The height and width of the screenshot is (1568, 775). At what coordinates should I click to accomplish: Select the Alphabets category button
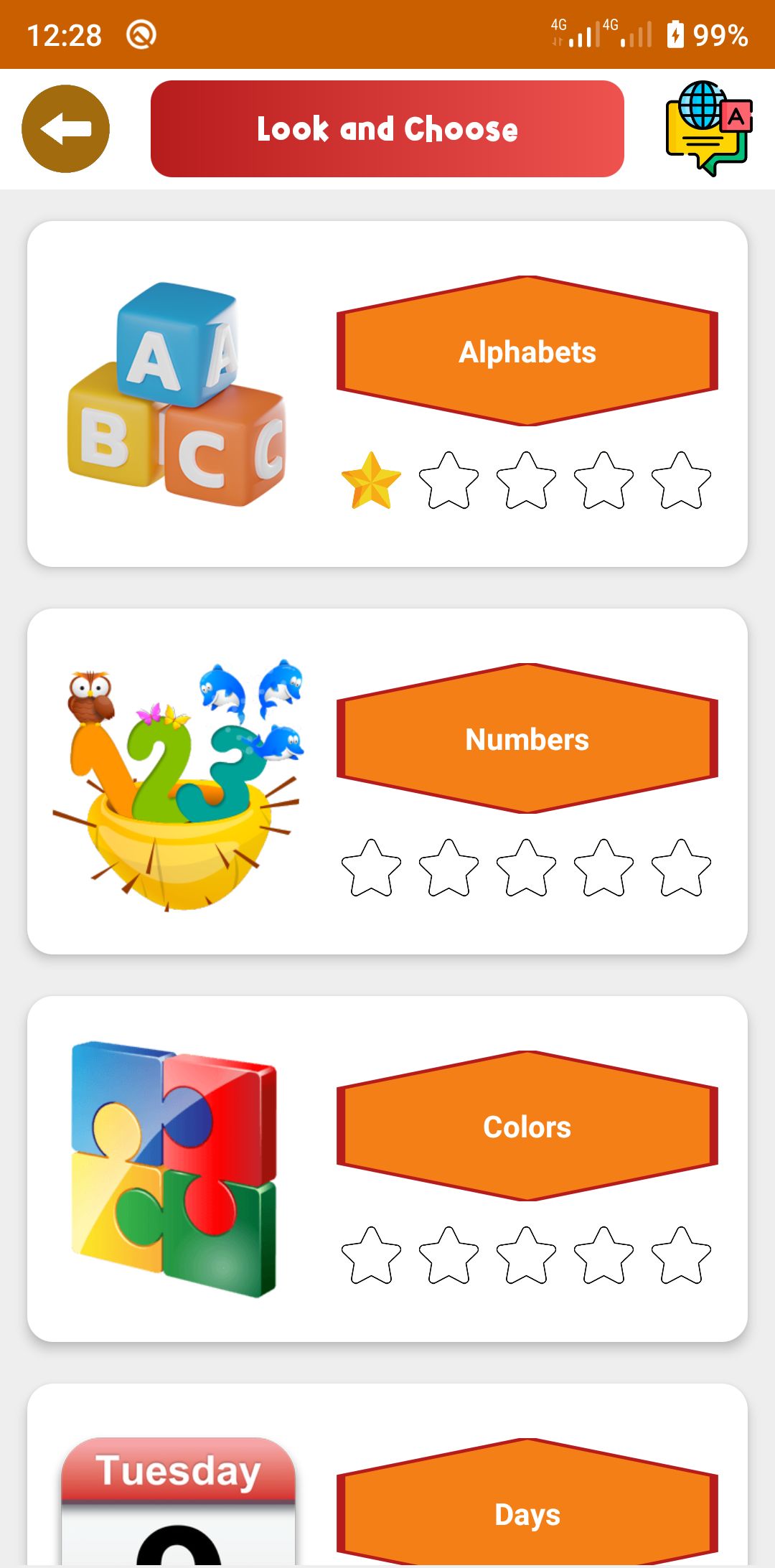pyautogui.click(x=527, y=351)
